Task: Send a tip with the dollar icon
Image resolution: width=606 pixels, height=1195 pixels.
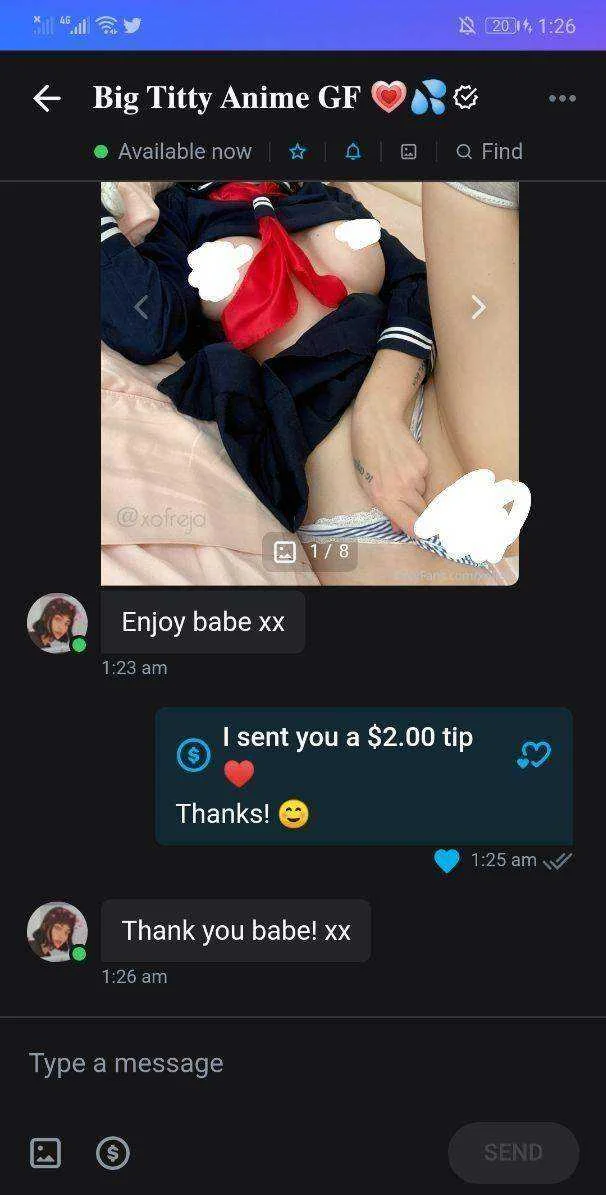Action: click(112, 1153)
